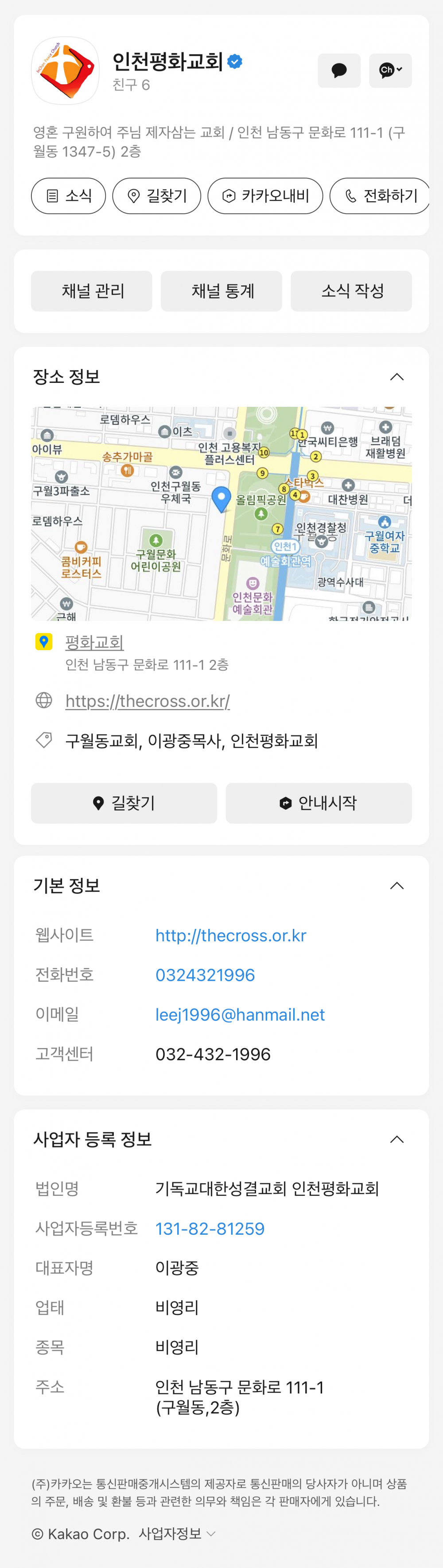The width and height of the screenshot is (443, 1568).
Task: Call via the 전화하기 chip
Action: coord(381,196)
